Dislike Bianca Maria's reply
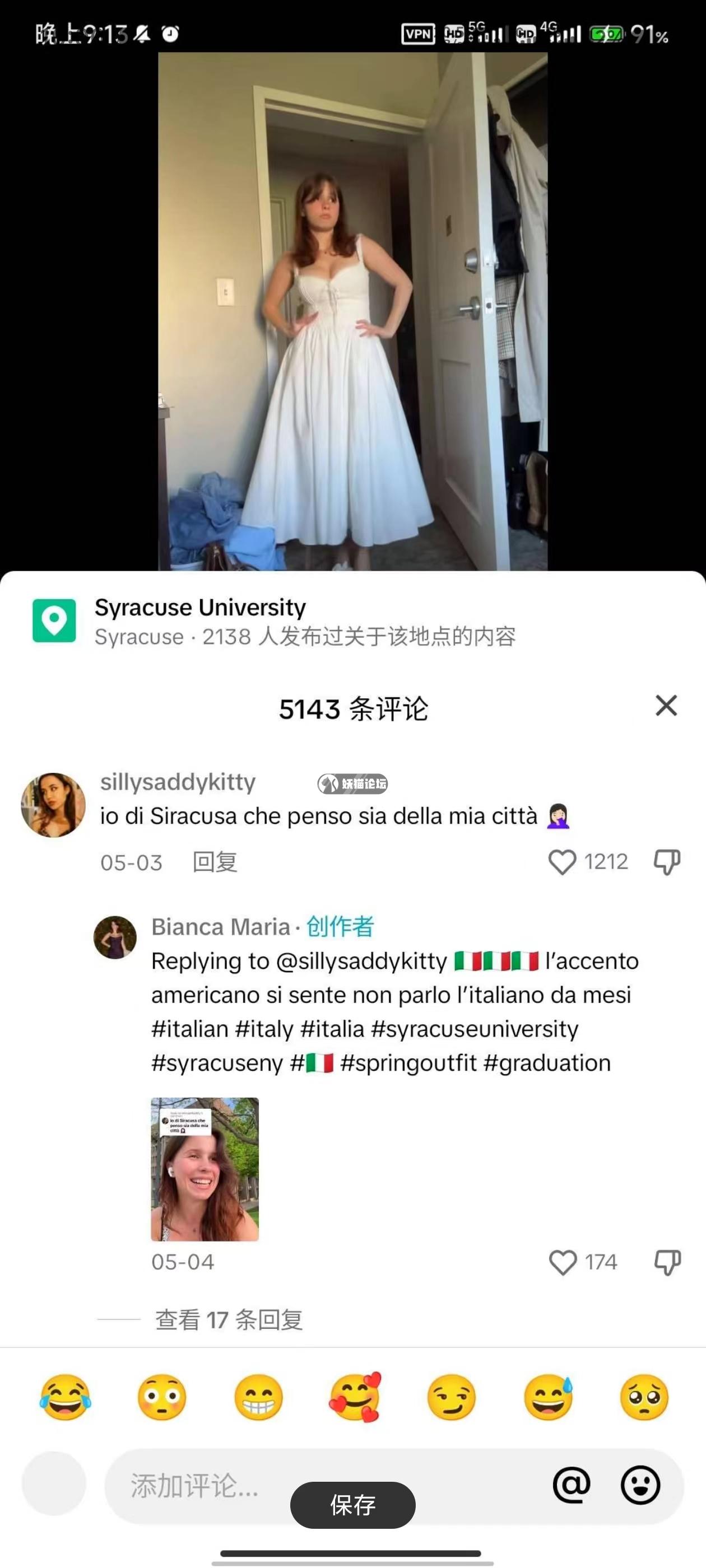The image size is (706, 1568). point(666,1262)
